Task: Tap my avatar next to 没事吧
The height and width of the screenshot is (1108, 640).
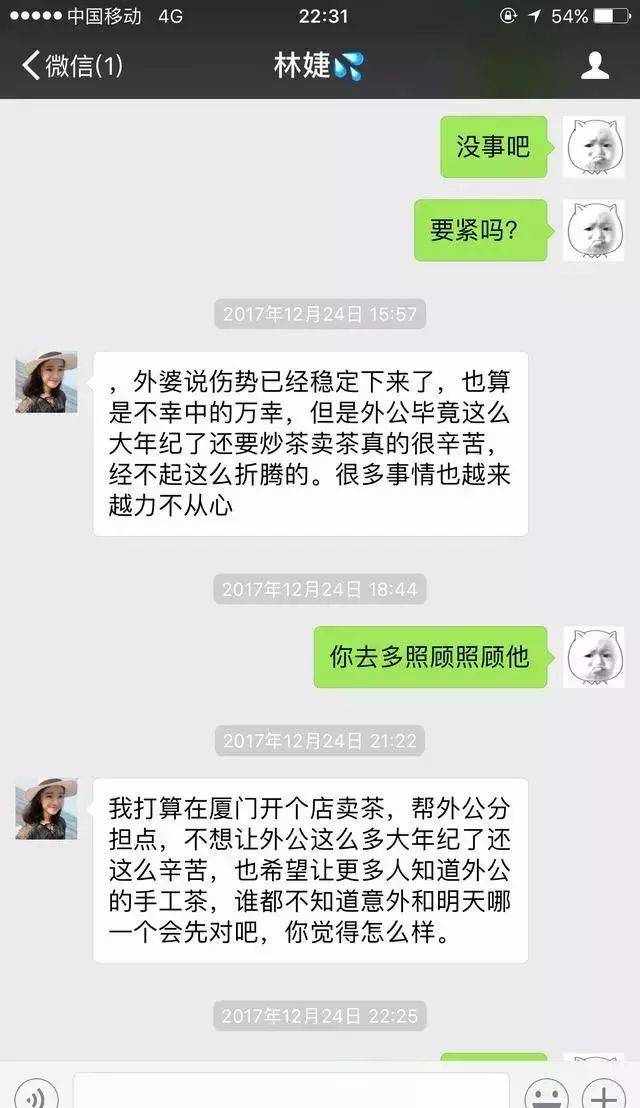Action: pyautogui.click(x=594, y=147)
